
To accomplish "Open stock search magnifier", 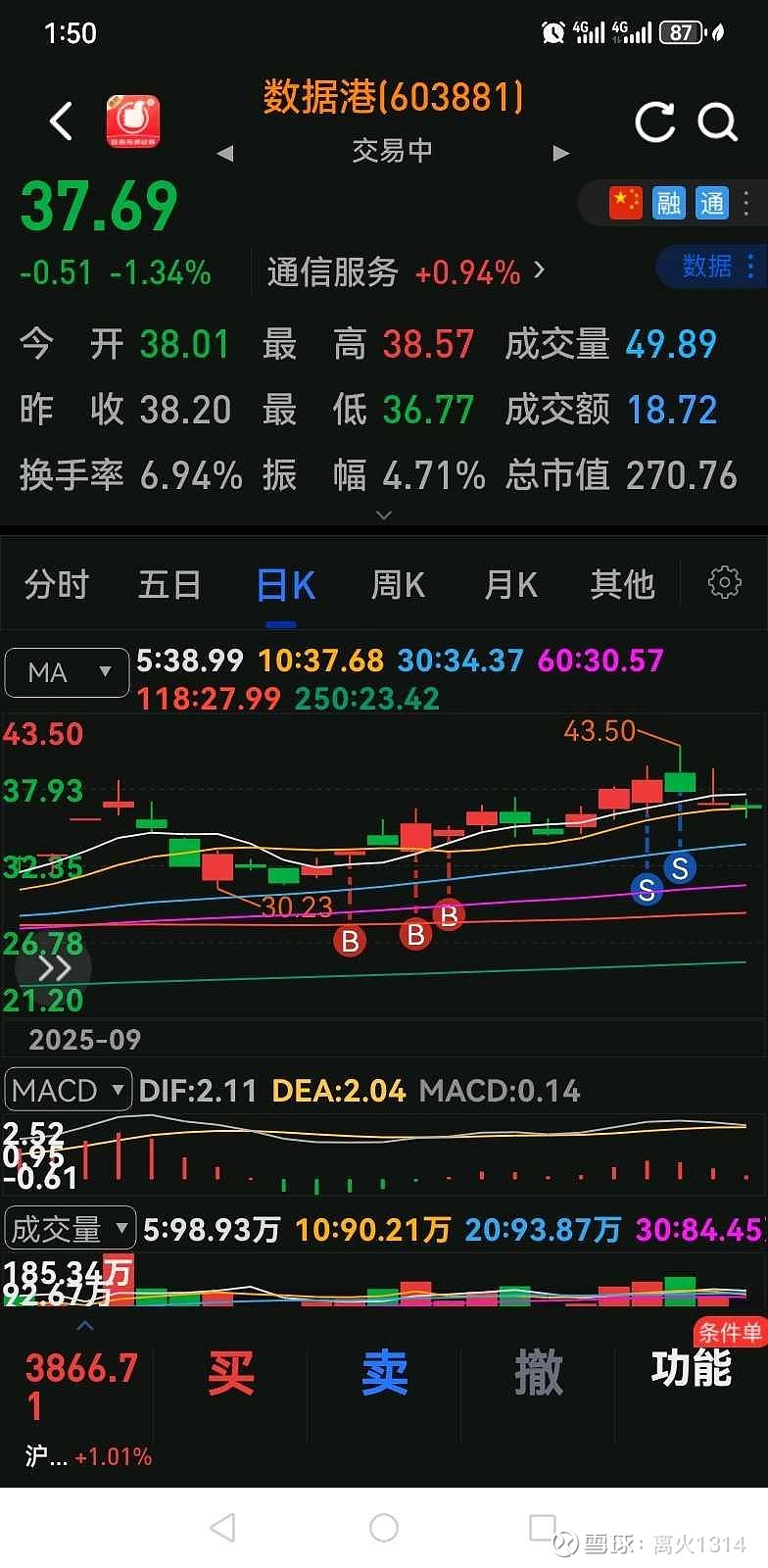I will [x=717, y=122].
